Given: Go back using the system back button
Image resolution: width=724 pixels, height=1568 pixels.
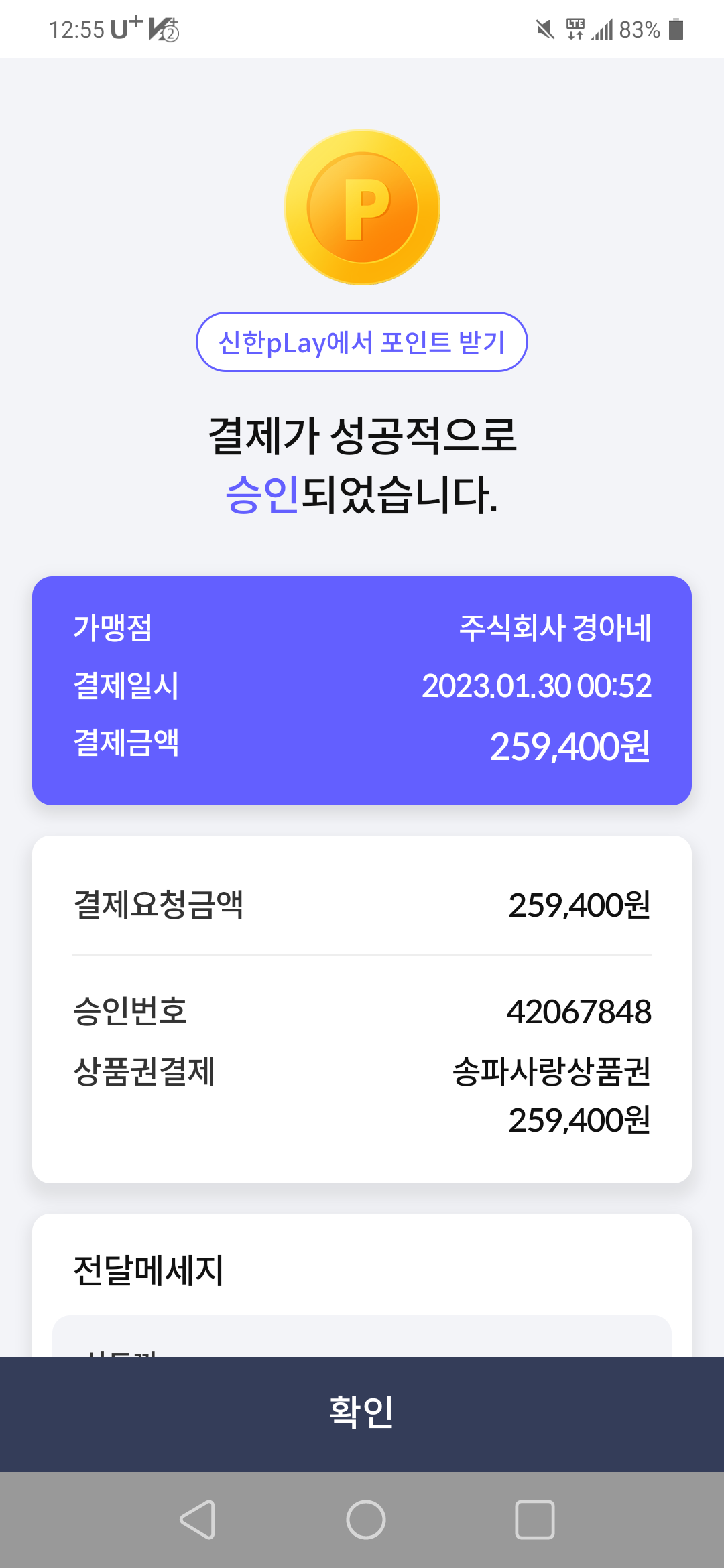Looking at the screenshot, I should [x=198, y=1519].
